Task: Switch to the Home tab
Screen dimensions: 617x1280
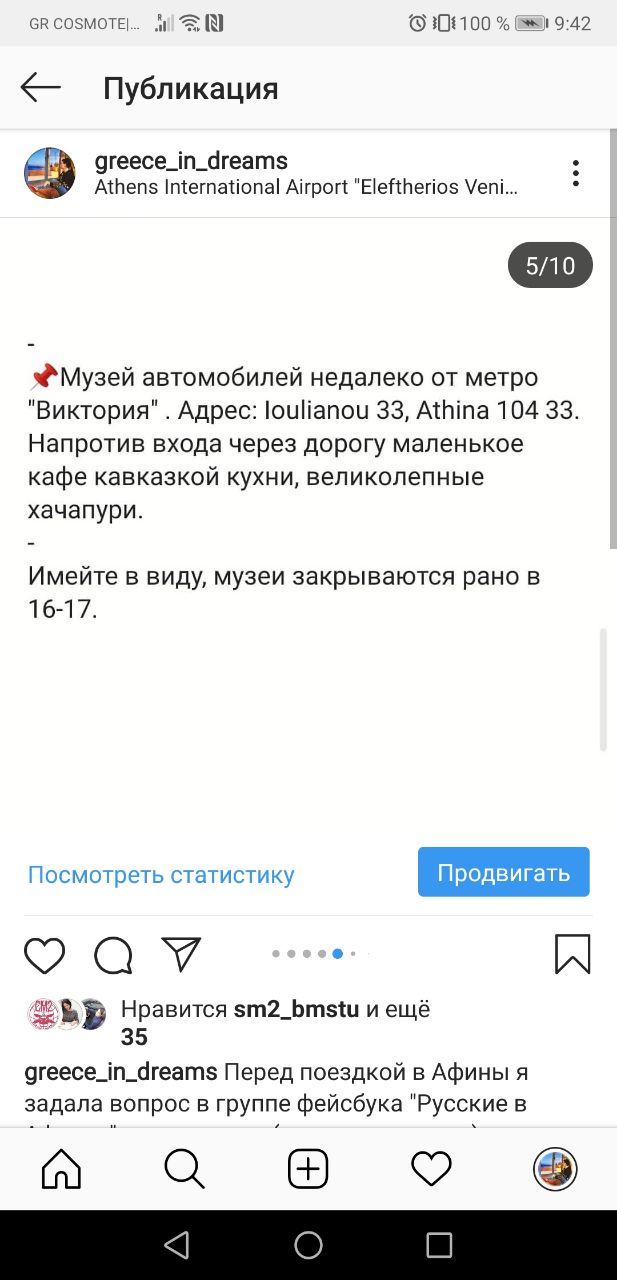Action: (x=62, y=1168)
